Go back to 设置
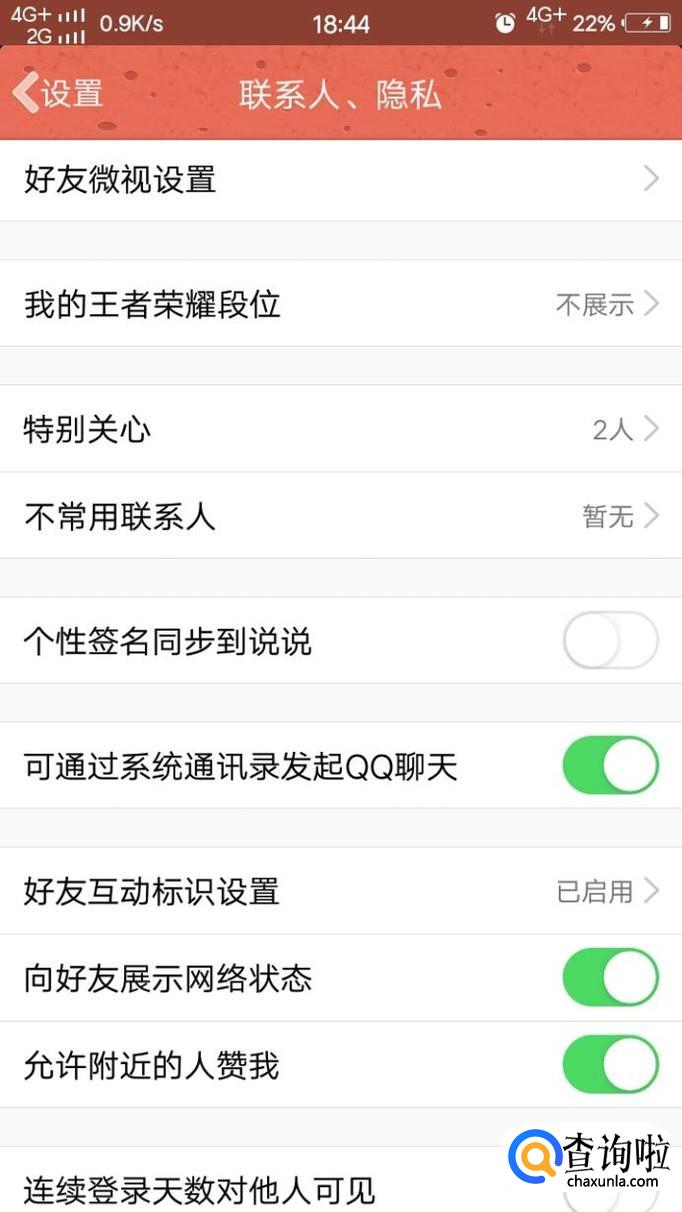Image resolution: width=682 pixels, height=1212 pixels. (58, 93)
